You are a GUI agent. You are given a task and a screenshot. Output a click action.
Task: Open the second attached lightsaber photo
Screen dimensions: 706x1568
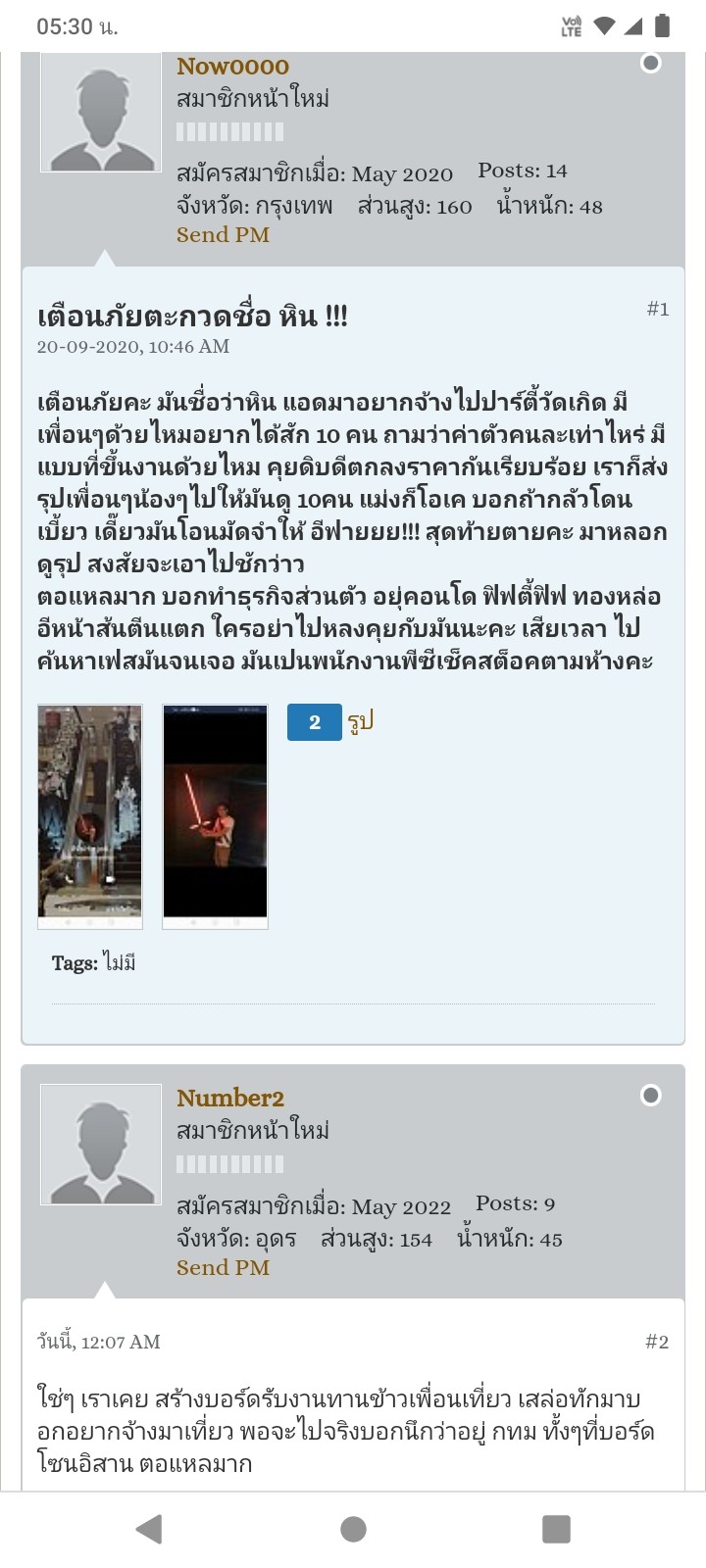coord(215,816)
